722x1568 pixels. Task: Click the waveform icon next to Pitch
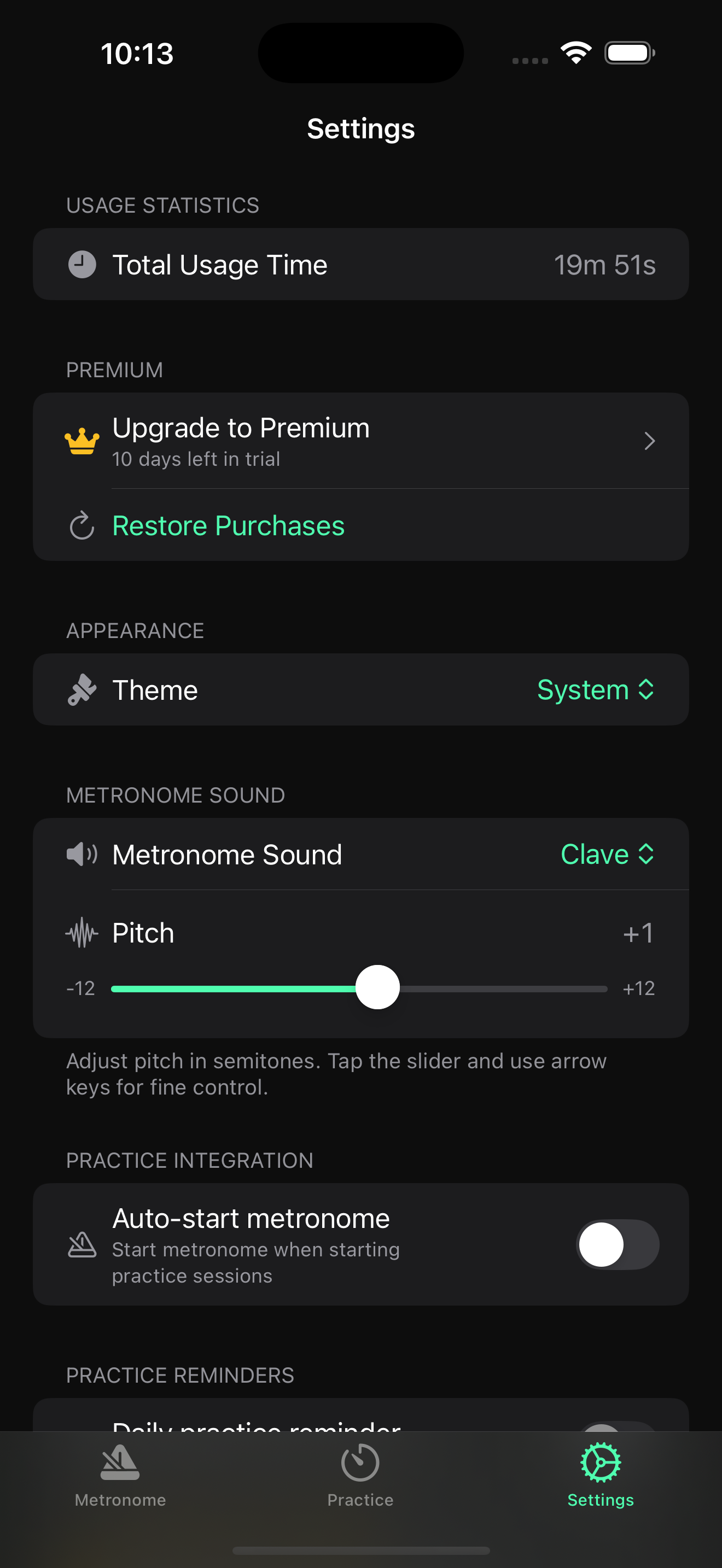[81, 933]
